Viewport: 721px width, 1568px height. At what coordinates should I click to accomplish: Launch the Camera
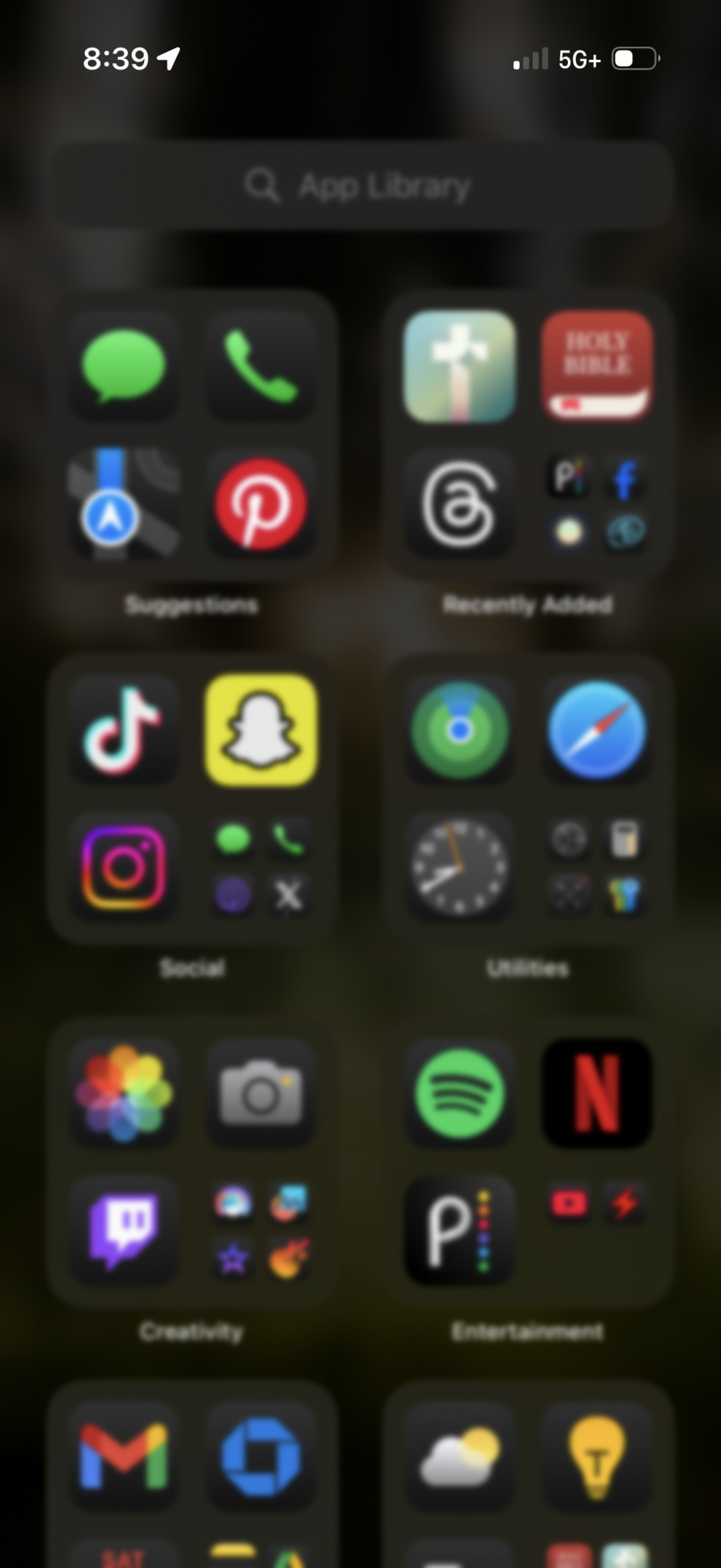pyautogui.click(x=260, y=1093)
